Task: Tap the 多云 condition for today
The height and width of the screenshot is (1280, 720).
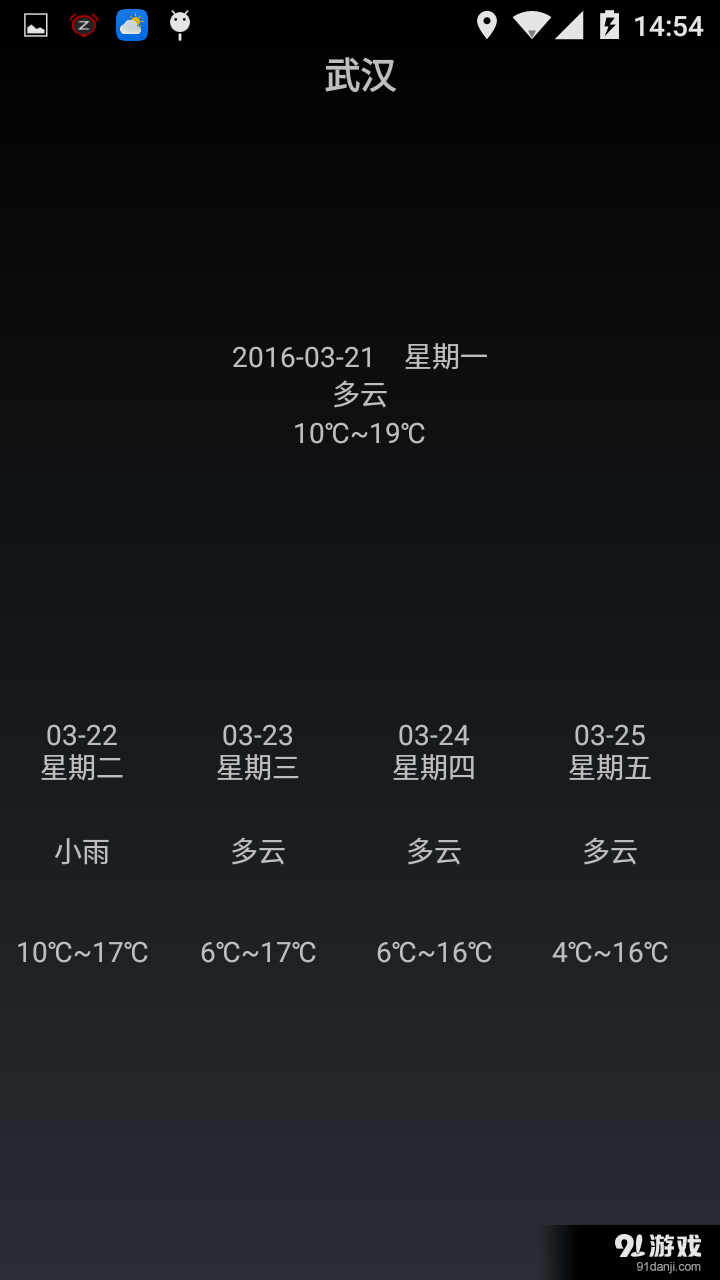Action: (x=362, y=395)
